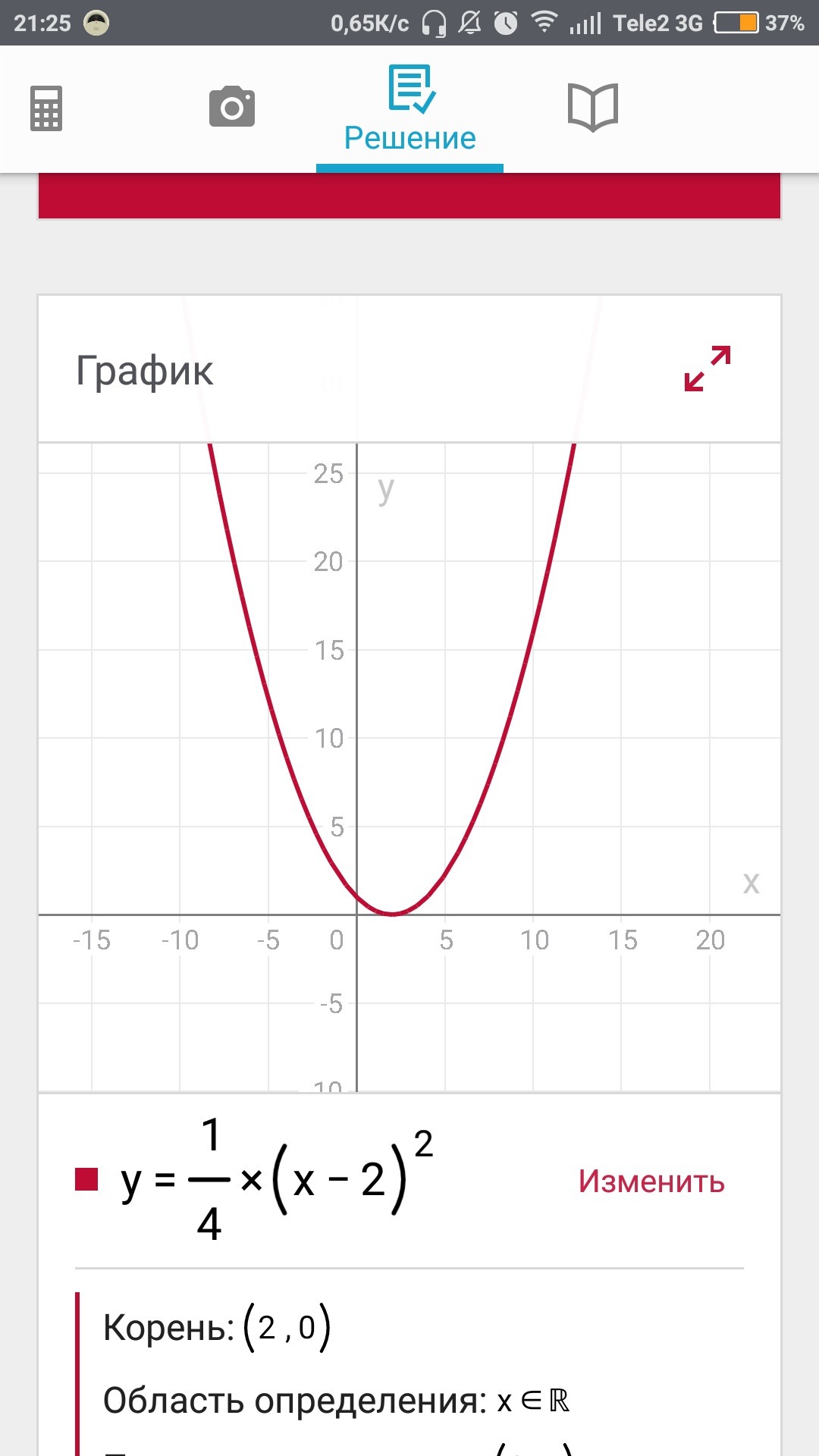Open the book tab

[593, 108]
